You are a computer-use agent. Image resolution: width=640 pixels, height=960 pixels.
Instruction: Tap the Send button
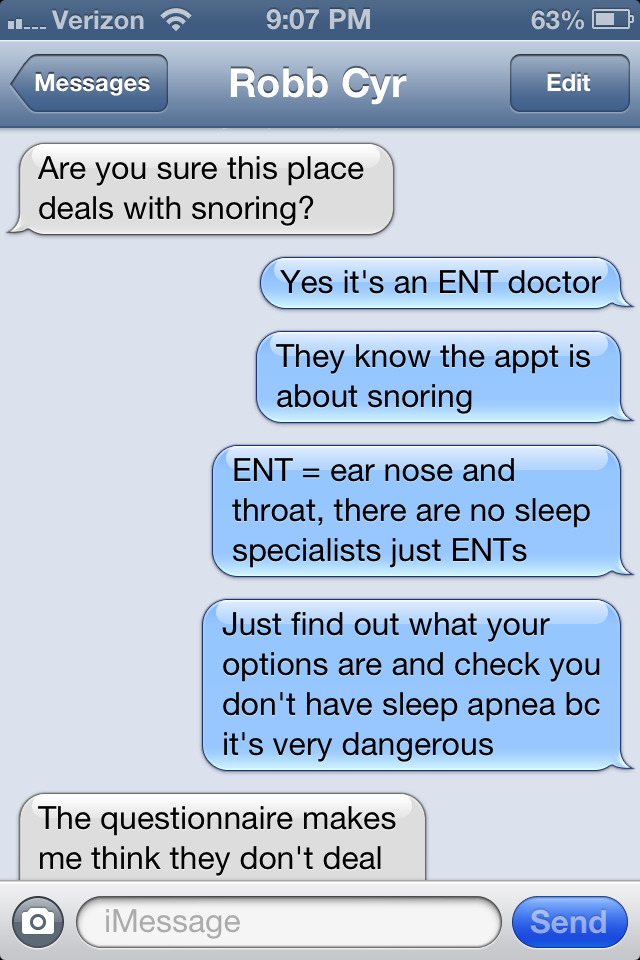click(568, 921)
